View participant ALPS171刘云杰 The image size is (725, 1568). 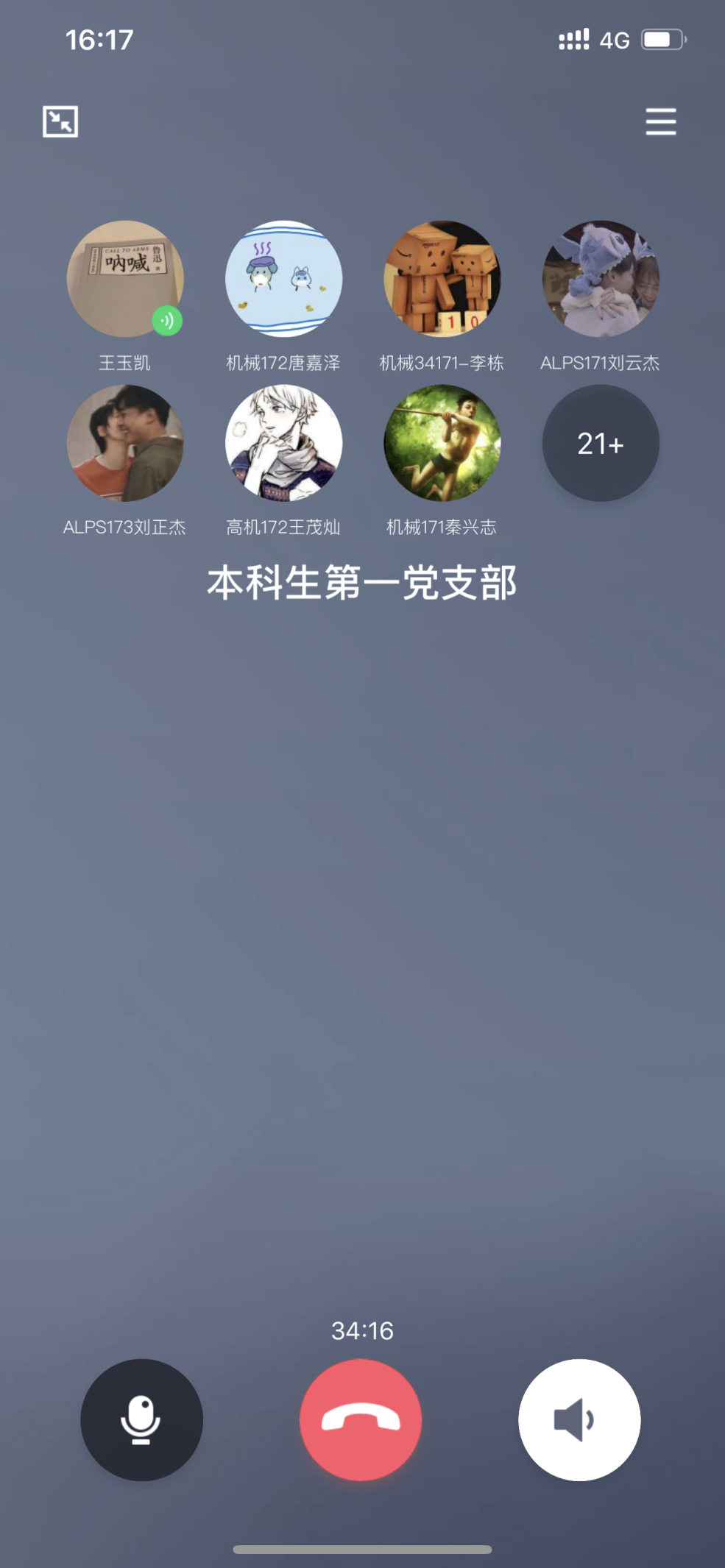601,279
